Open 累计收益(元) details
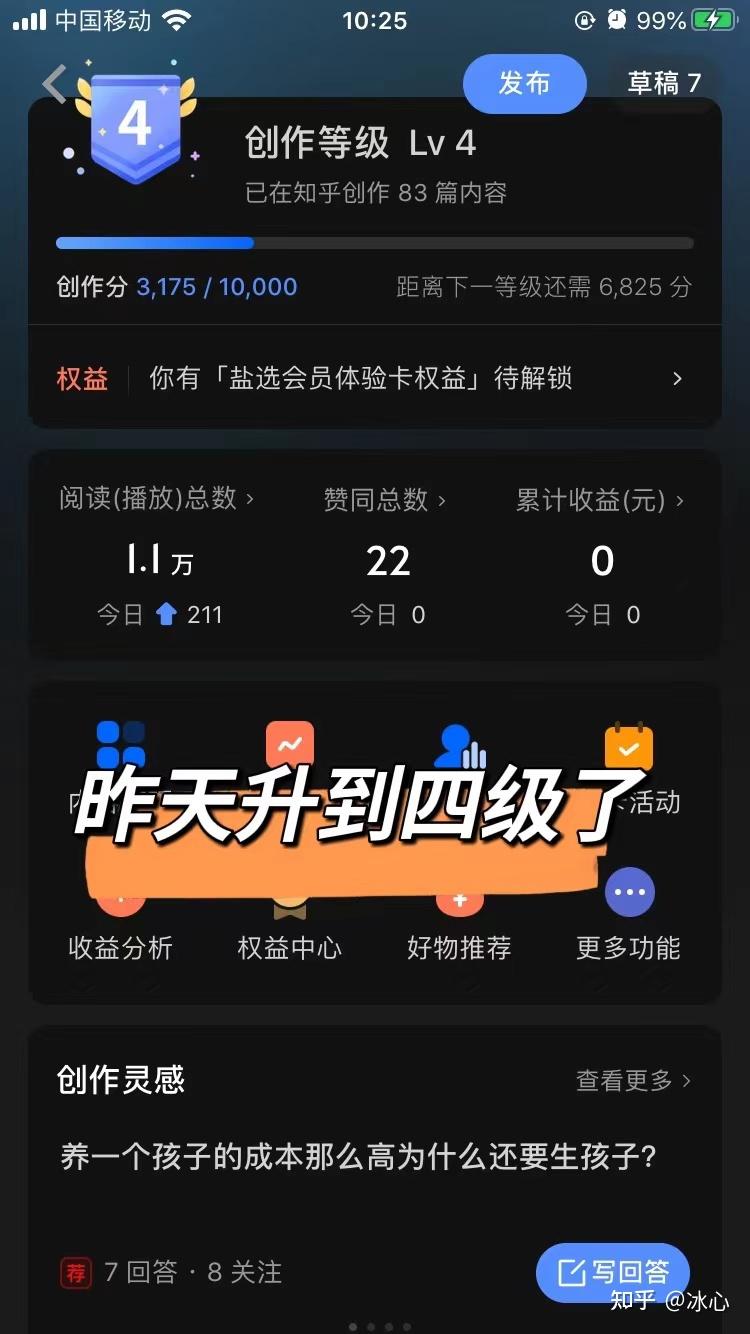The height and width of the screenshot is (1334, 750). (x=600, y=500)
